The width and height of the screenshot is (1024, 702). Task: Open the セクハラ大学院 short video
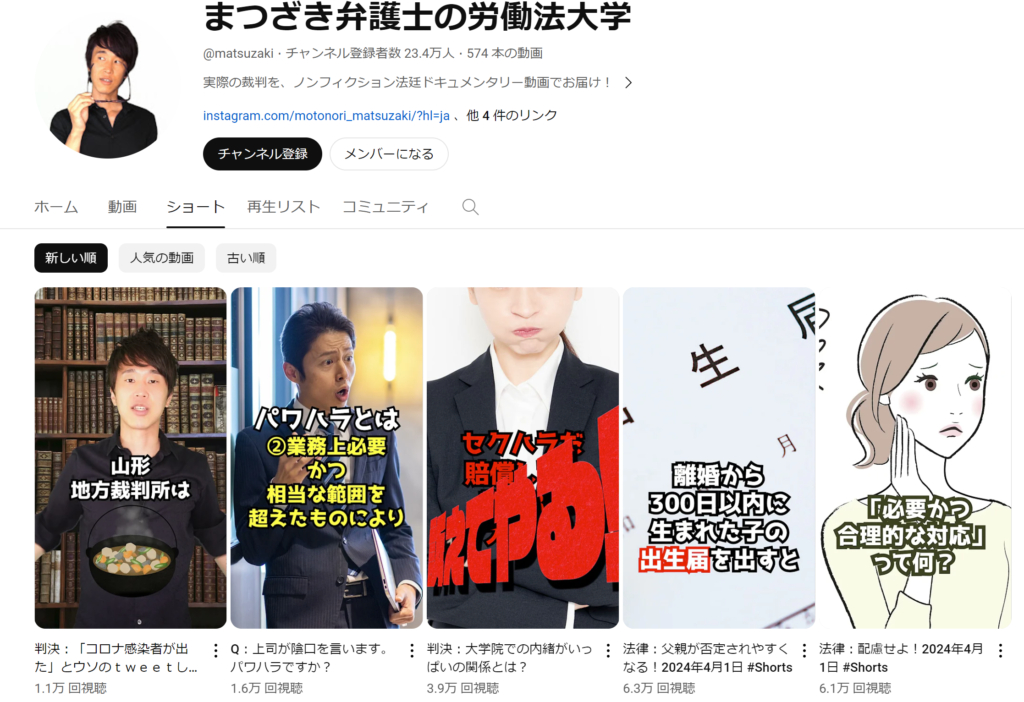tap(522, 458)
